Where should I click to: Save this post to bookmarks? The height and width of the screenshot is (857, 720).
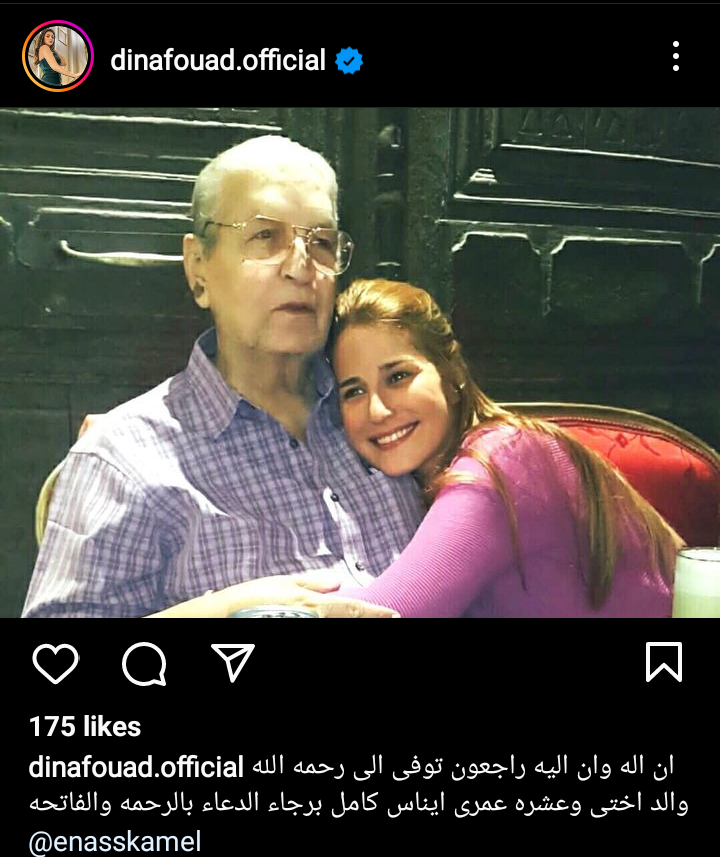tap(664, 662)
